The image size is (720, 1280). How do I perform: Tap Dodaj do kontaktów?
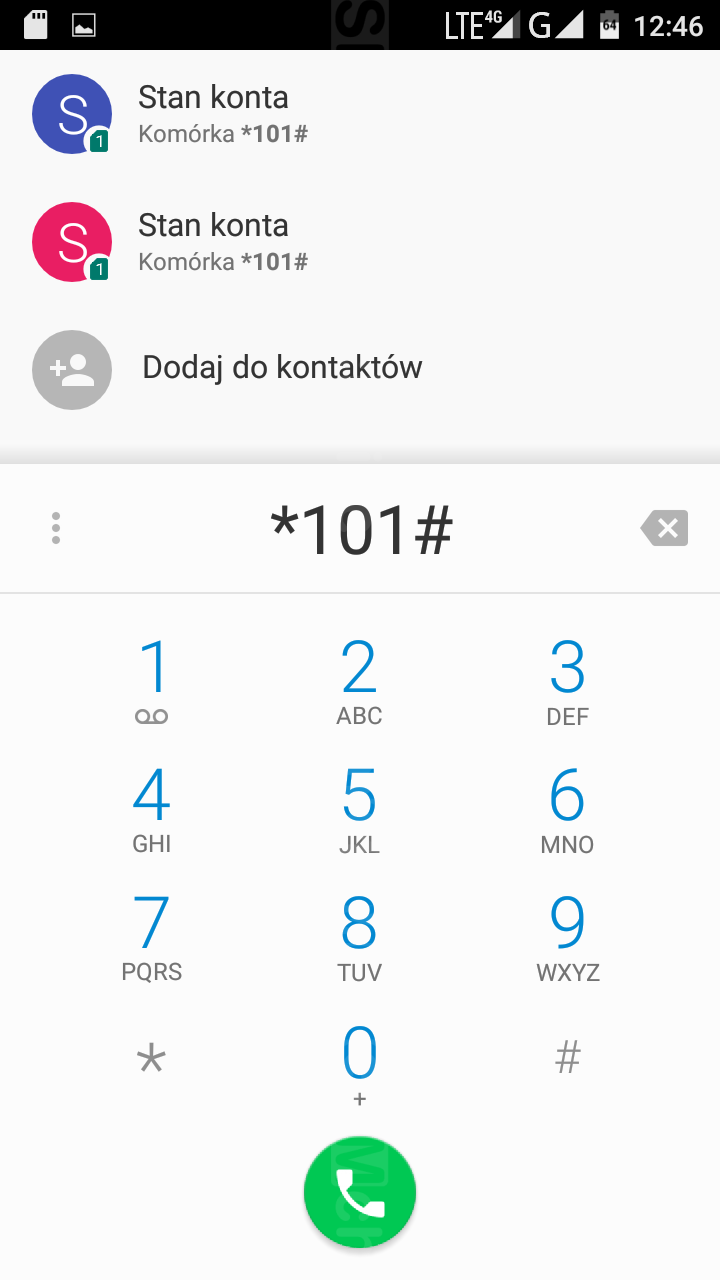tap(282, 368)
